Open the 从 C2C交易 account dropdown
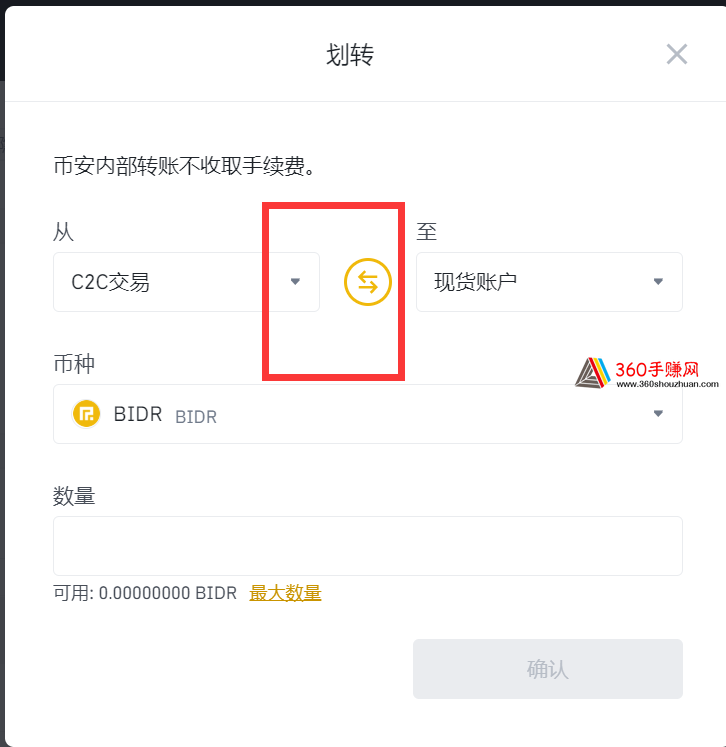Image resolution: width=726 pixels, height=747 pixels. point(186,282)
